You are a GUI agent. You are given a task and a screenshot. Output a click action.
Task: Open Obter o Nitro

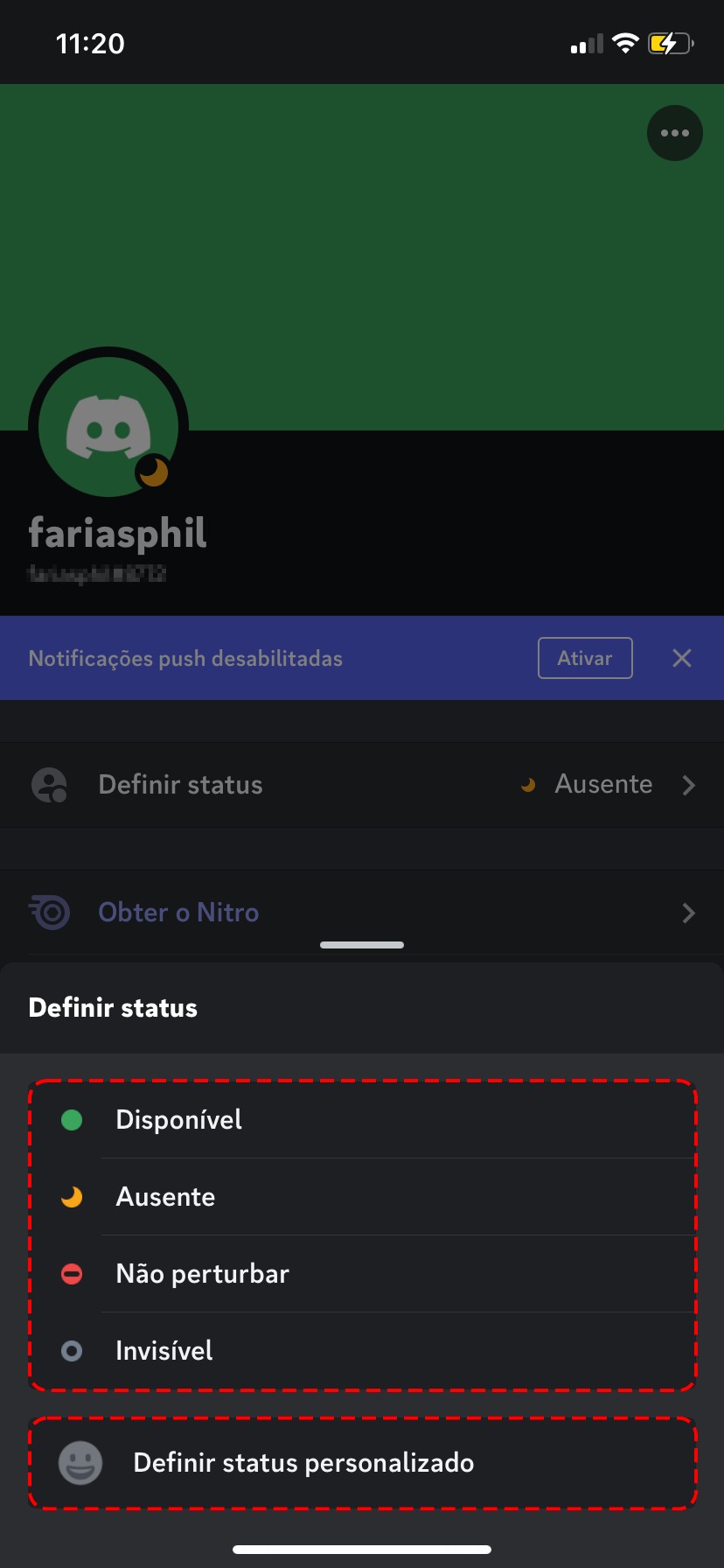[362, 913]
